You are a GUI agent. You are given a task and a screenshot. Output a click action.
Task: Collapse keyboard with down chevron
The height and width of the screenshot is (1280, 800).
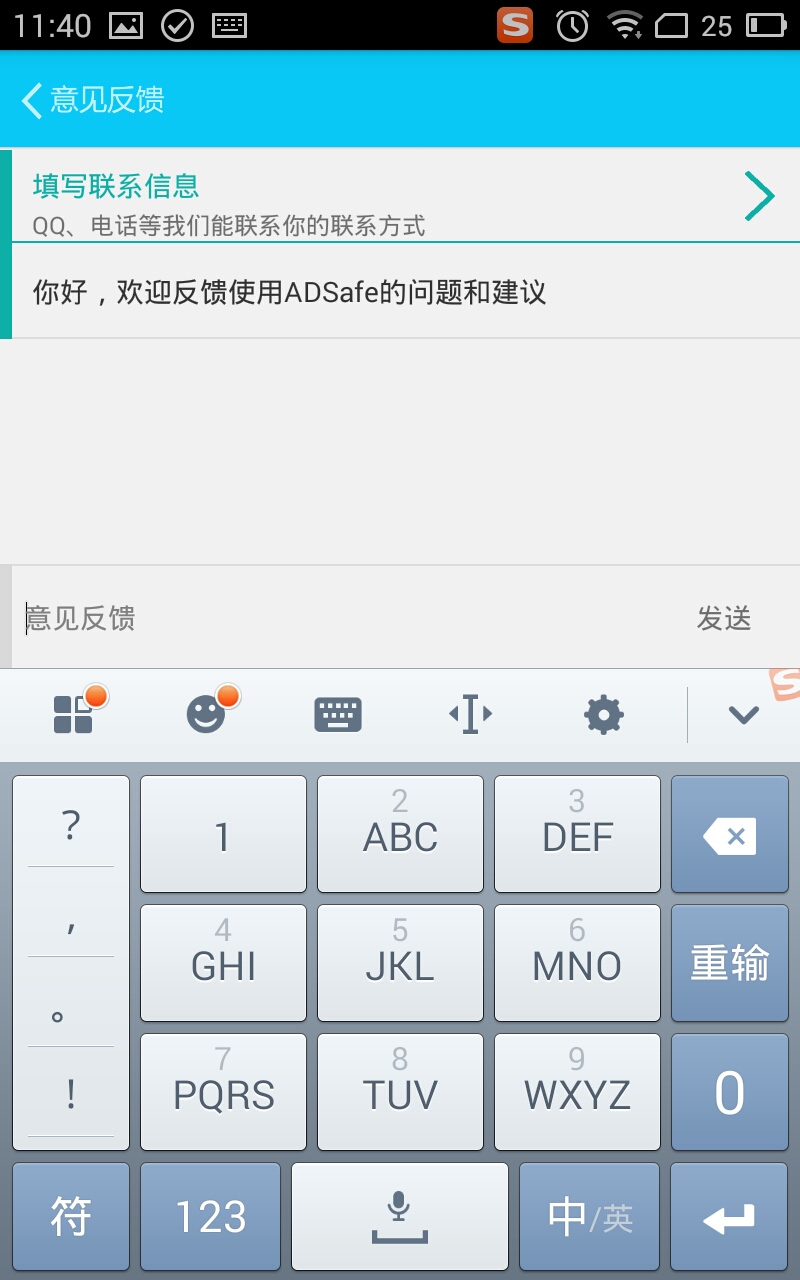[743, 715]
